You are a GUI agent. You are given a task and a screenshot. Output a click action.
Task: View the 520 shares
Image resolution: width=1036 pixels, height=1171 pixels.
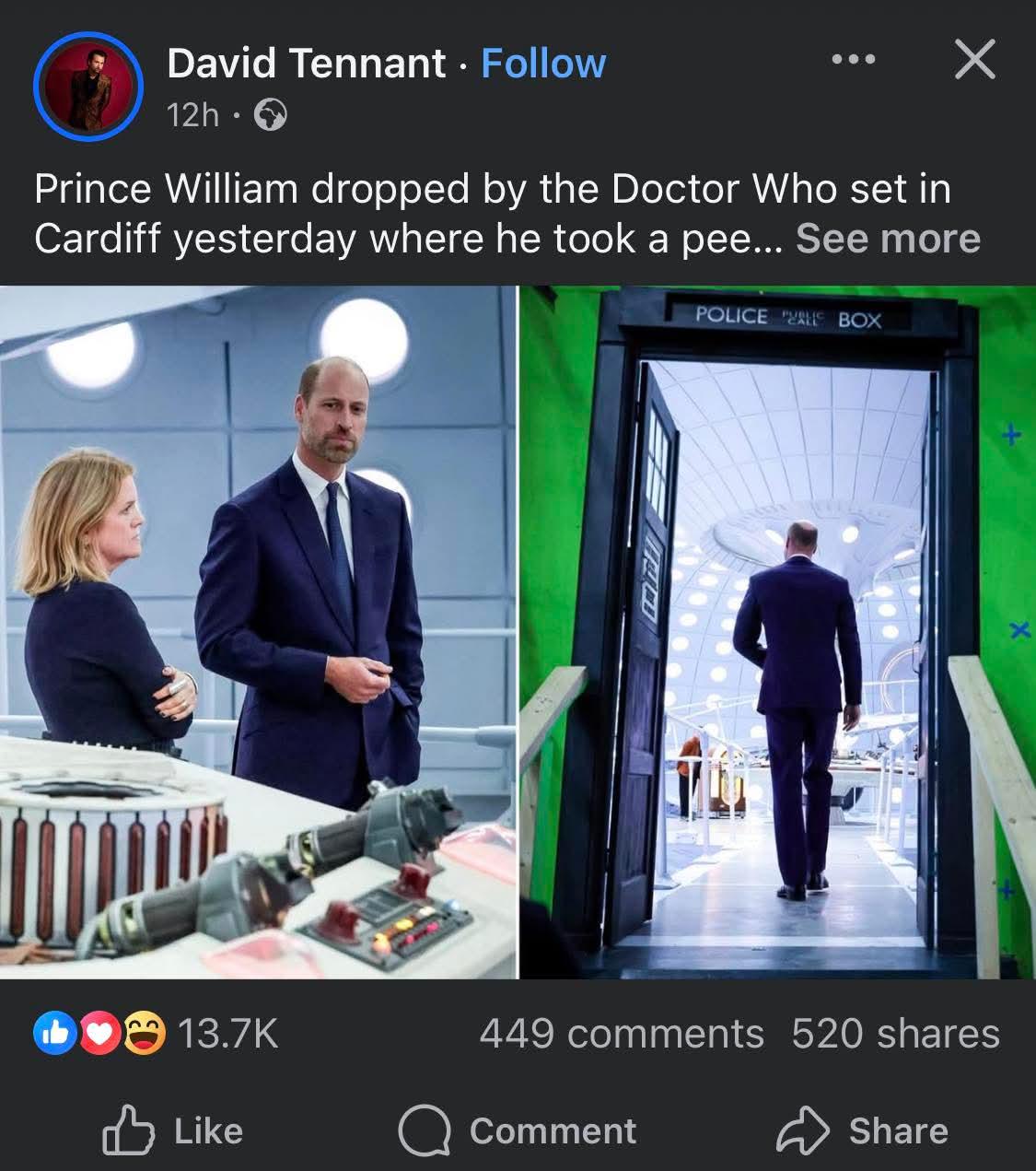895,1033
